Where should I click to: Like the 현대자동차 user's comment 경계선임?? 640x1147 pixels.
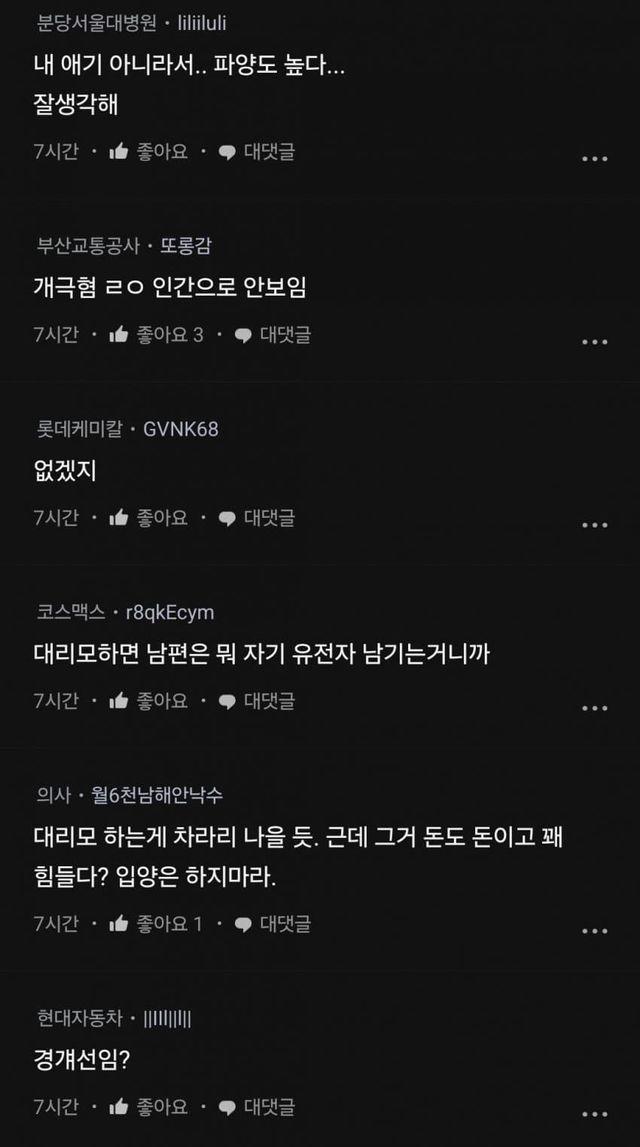click(148, 1107)
